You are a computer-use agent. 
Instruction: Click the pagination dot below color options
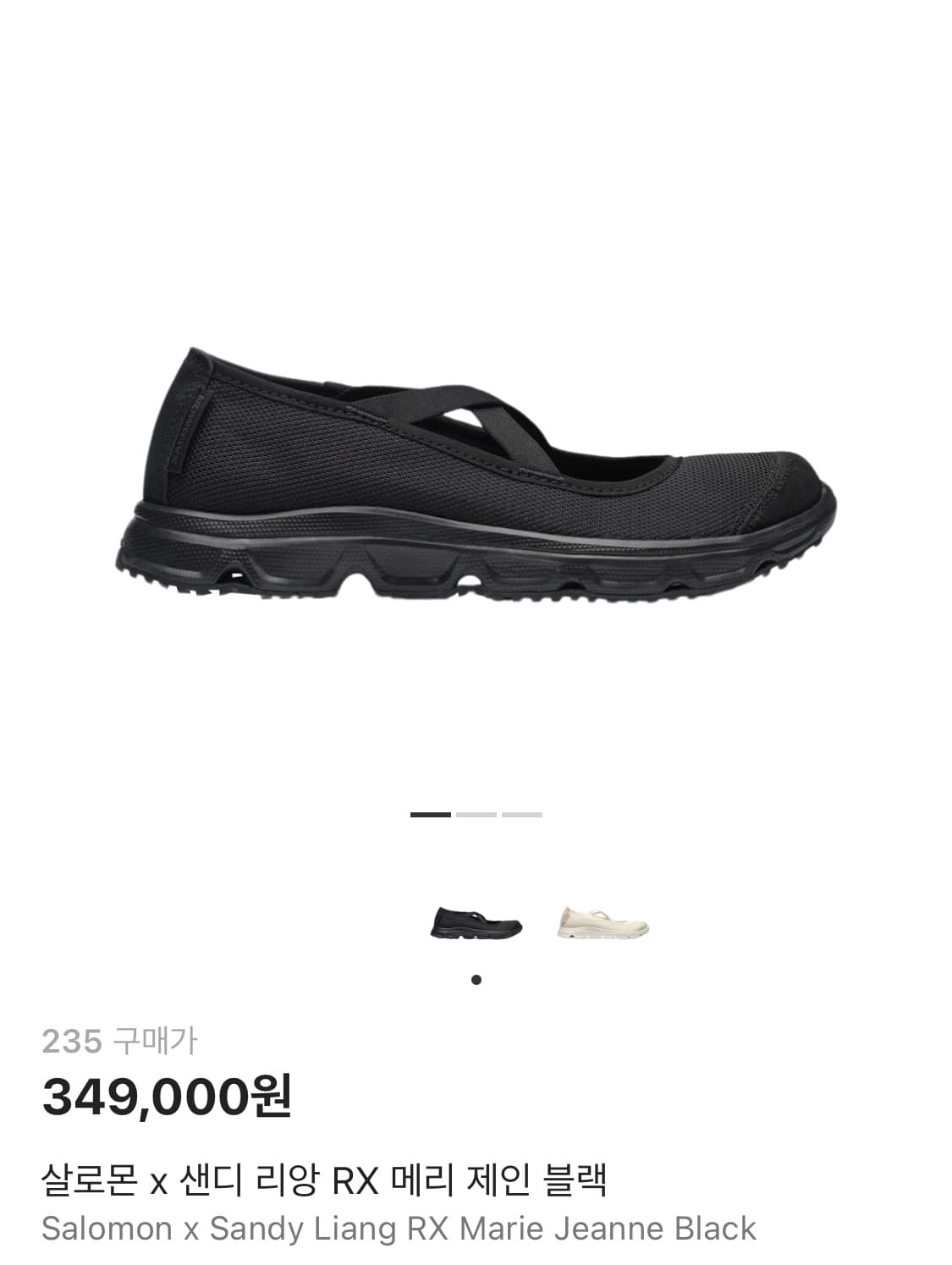point(476,980)
